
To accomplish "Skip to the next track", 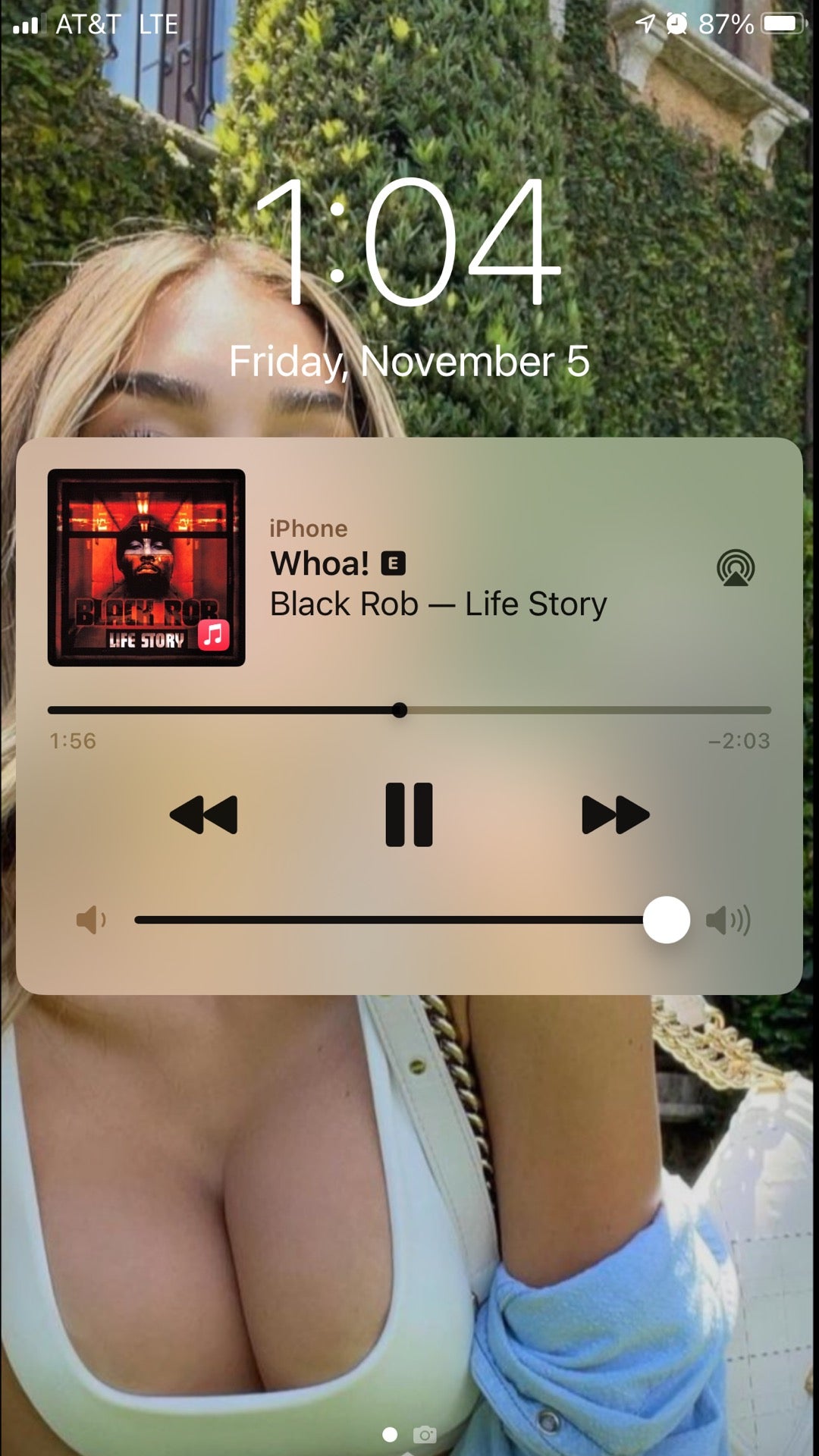I will (615, 814).
